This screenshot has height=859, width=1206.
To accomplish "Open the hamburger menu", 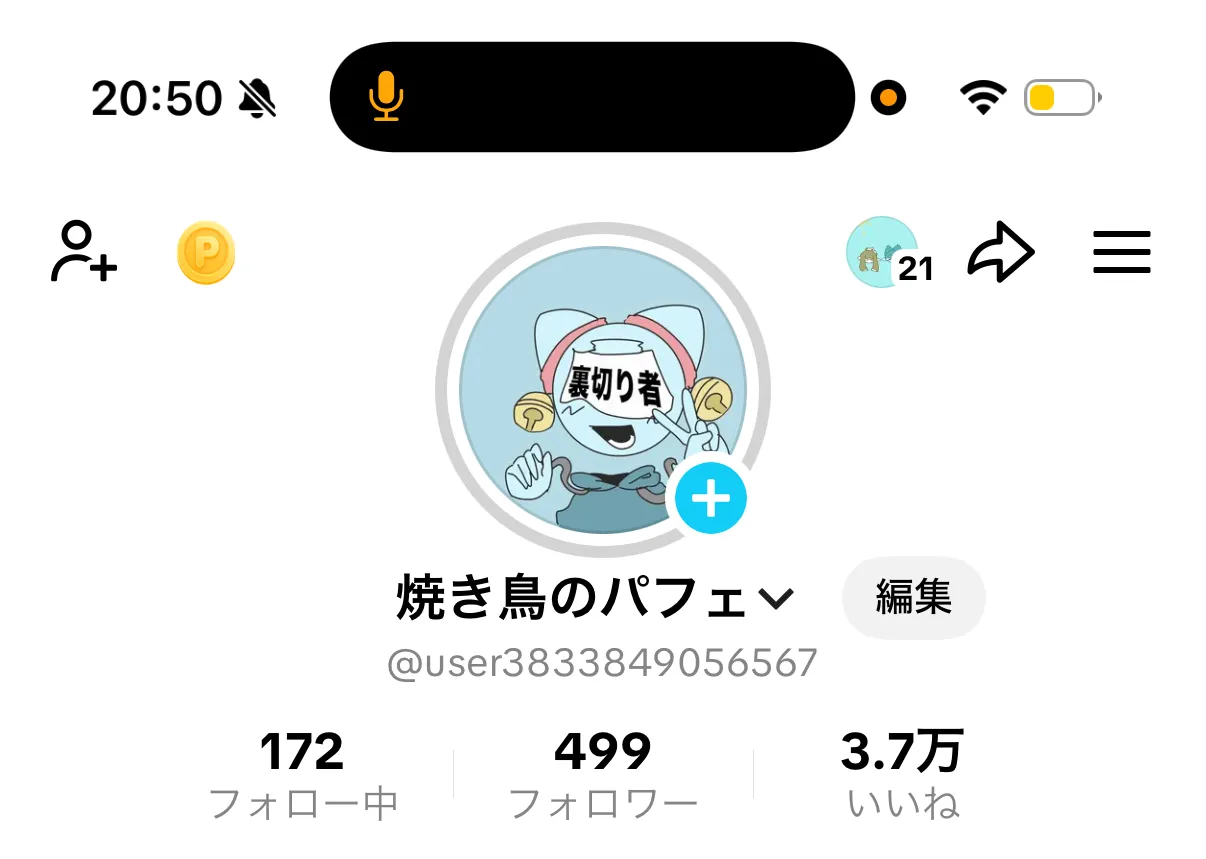I will (1122, 252).
